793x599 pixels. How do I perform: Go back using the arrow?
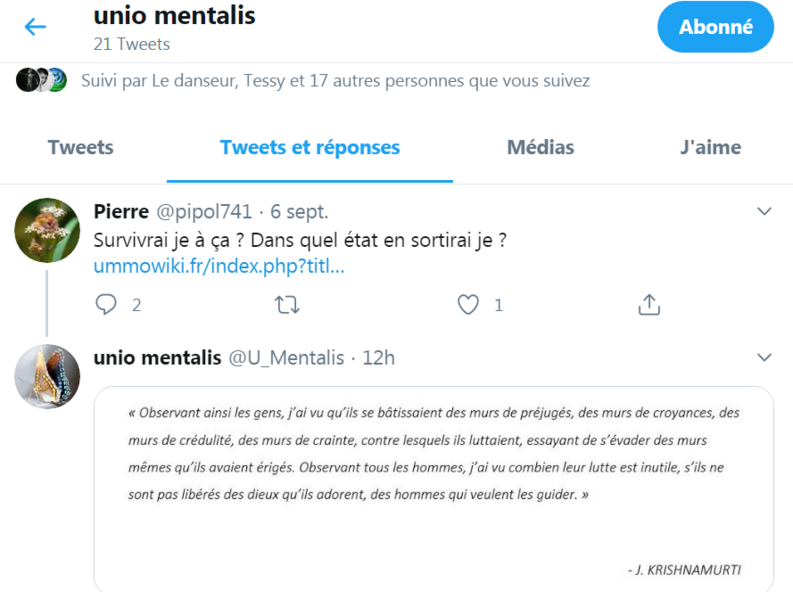coord(35,27)
